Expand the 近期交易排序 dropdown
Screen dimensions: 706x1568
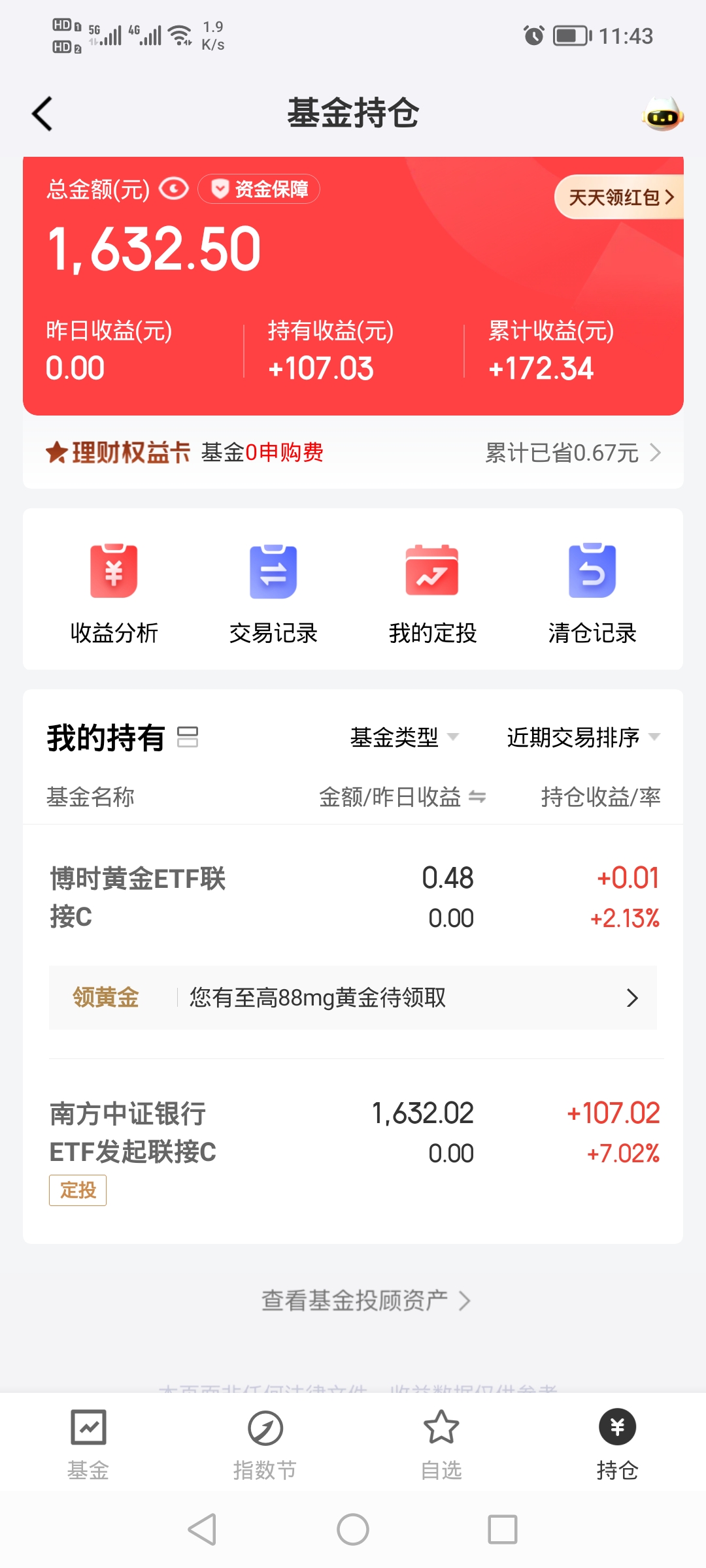point(583,738)
